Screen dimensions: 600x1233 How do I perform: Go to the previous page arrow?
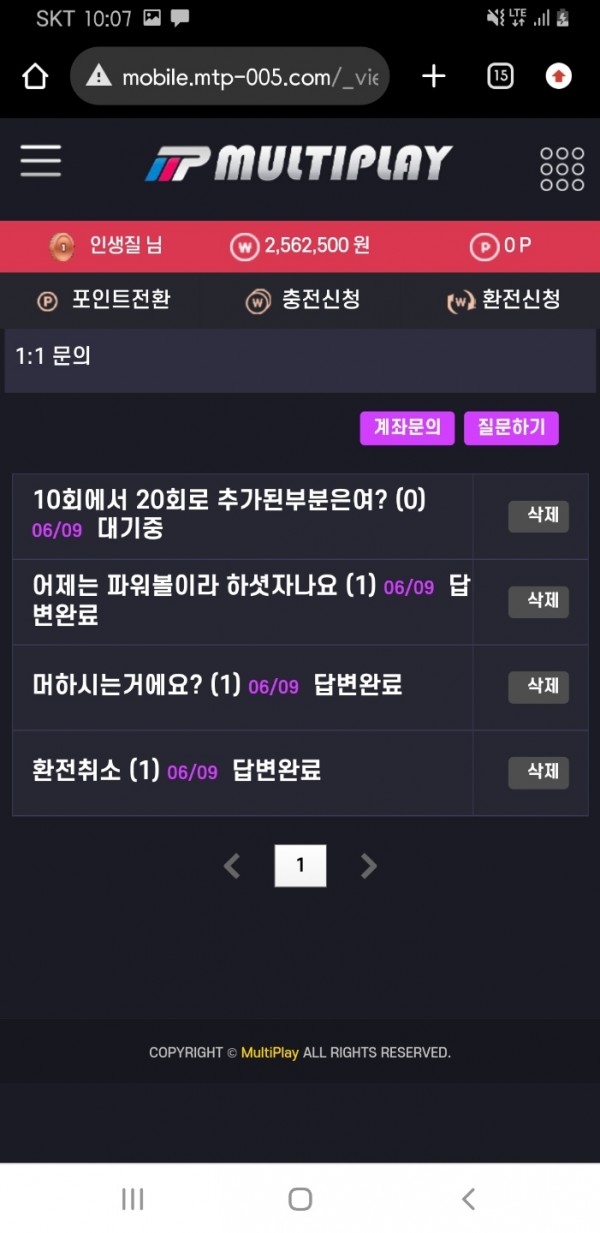(x=232, y=866)
